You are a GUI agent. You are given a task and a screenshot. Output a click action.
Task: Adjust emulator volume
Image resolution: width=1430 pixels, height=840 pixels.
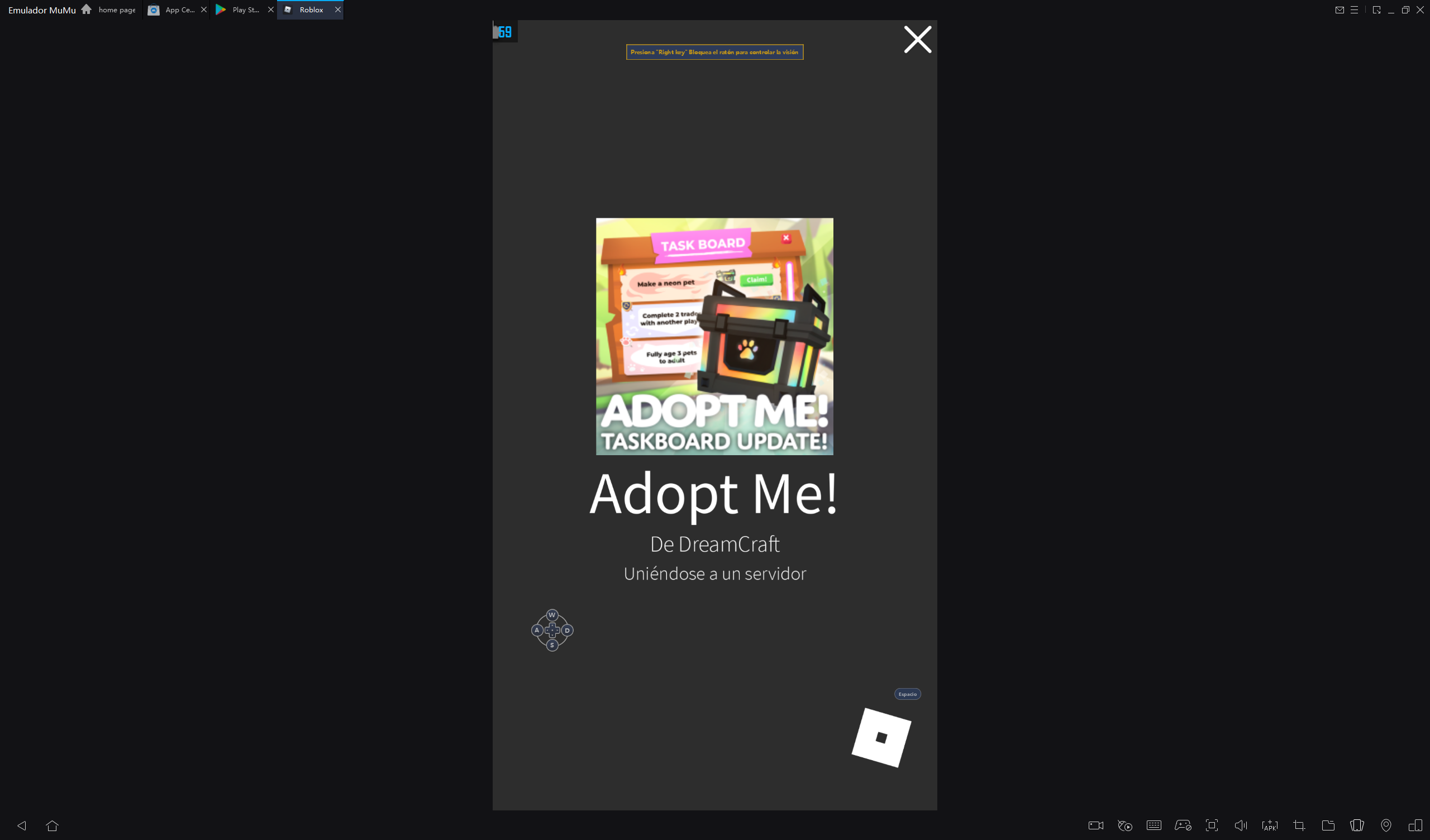[1241, 825]
